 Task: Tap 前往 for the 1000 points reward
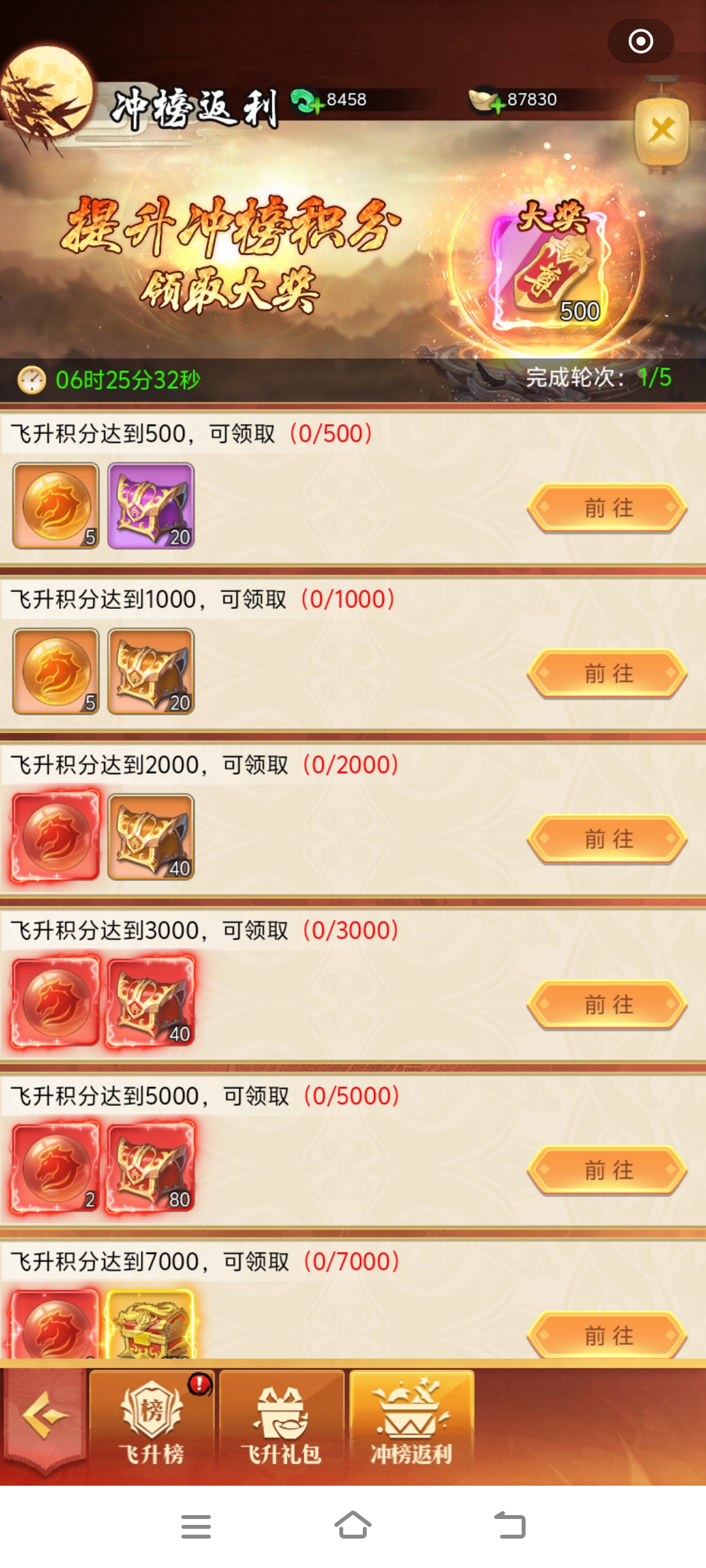pos(607,673)
